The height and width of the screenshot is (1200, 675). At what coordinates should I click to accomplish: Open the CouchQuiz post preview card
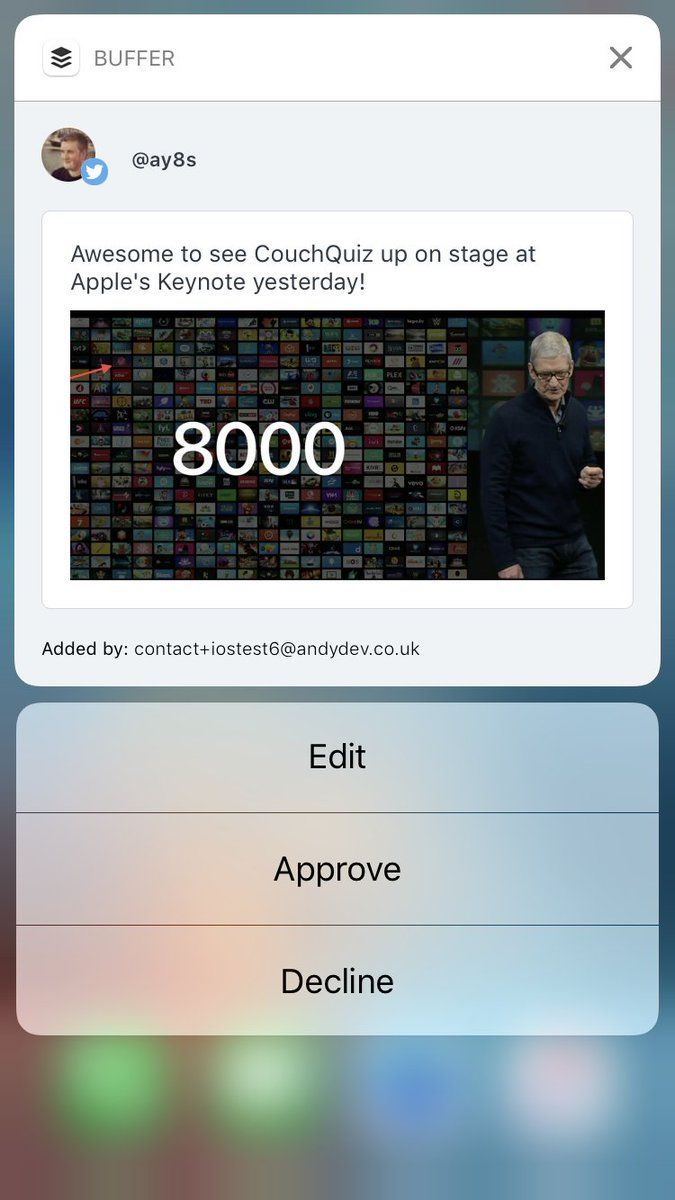[x=337, y=409]
